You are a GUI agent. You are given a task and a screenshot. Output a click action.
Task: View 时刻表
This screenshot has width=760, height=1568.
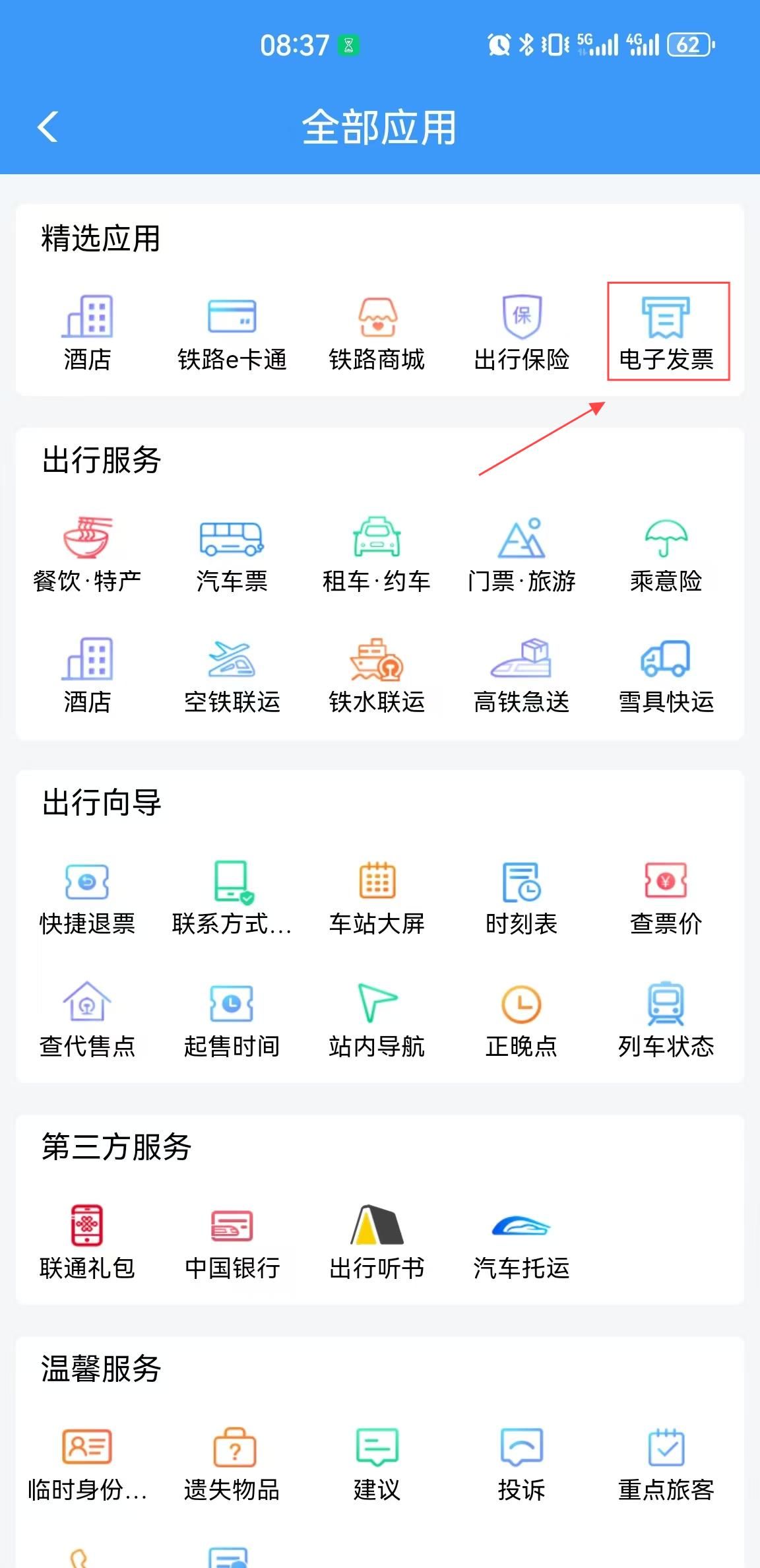pos(521,898)
